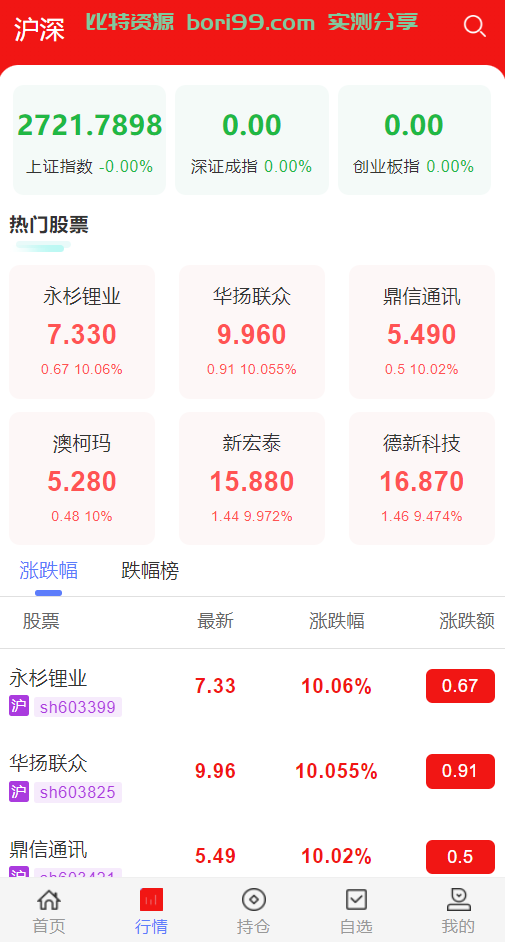Open the 深证成指 index card

click(252, 140)
